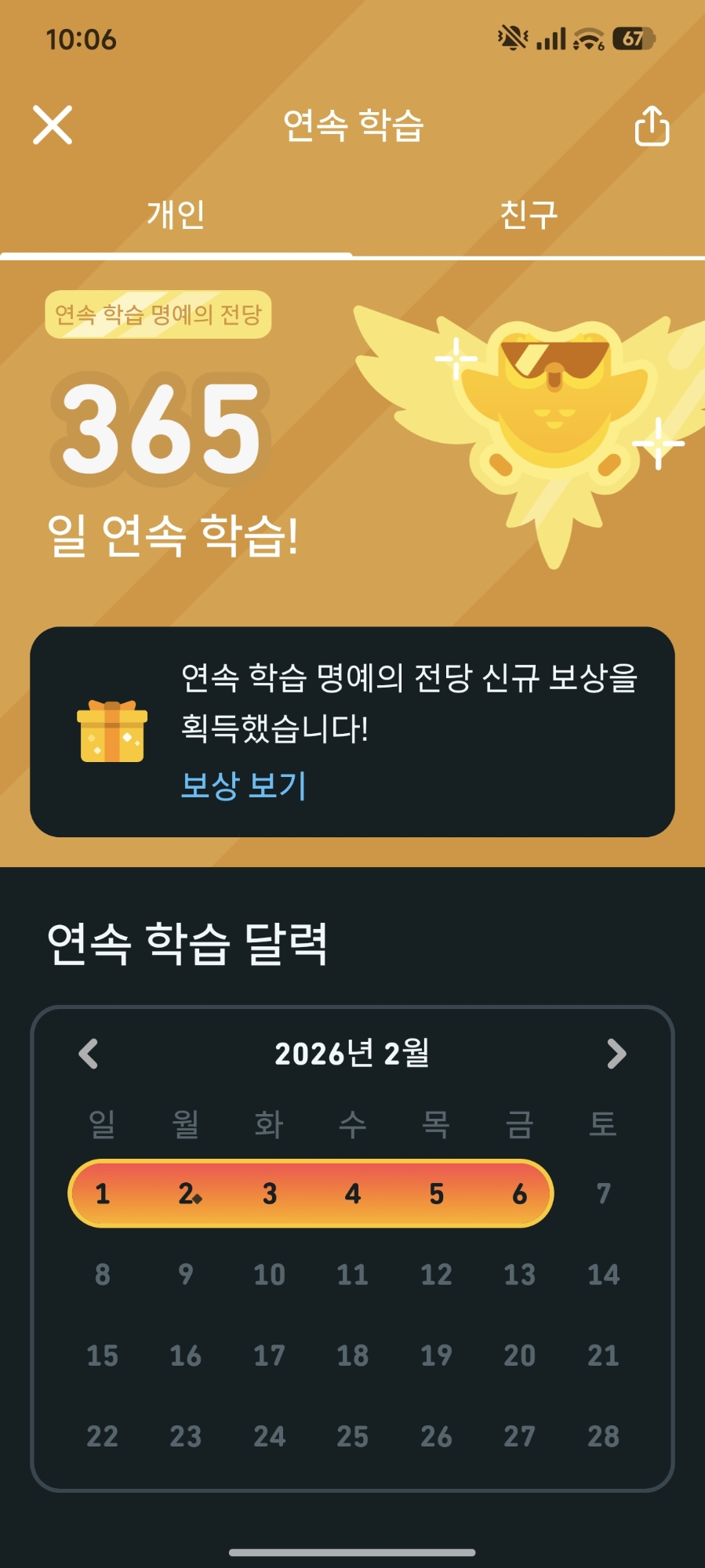Close the 연속 학습 streak screen
This screenshot has height=1568, width=705.
click(x=53, y=125)
